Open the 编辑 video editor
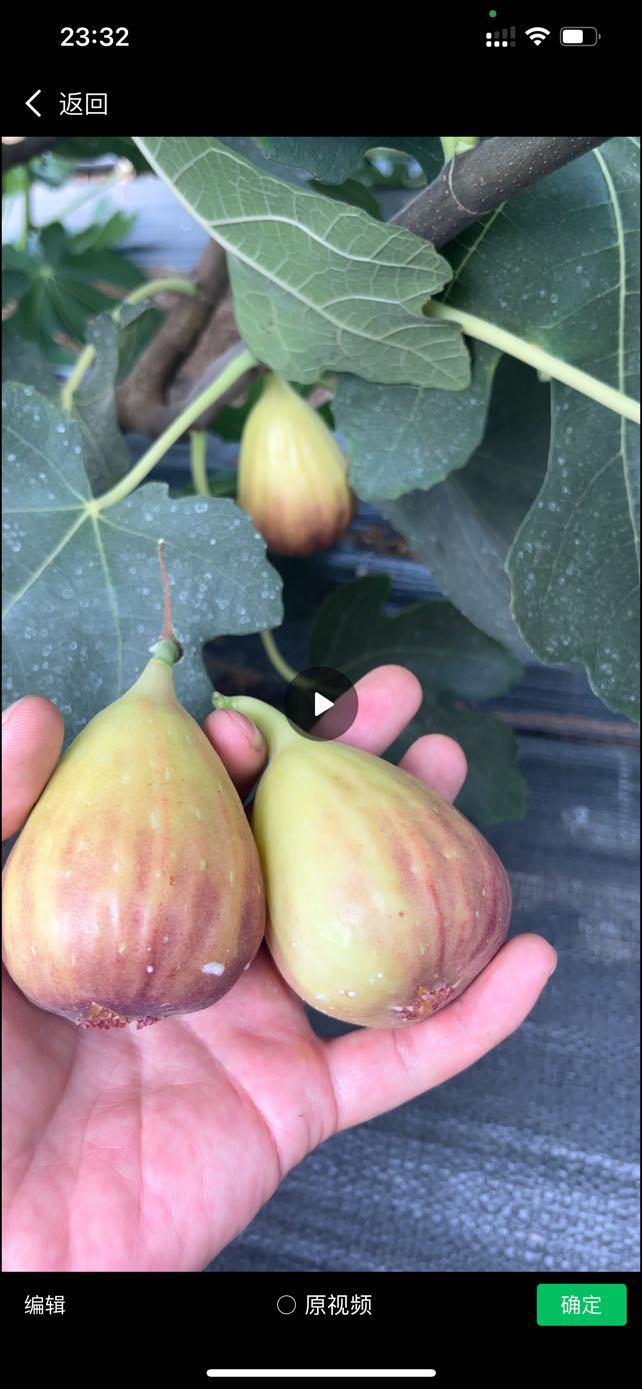This screenshot has width=642, height=1389. pos(45,1305)
